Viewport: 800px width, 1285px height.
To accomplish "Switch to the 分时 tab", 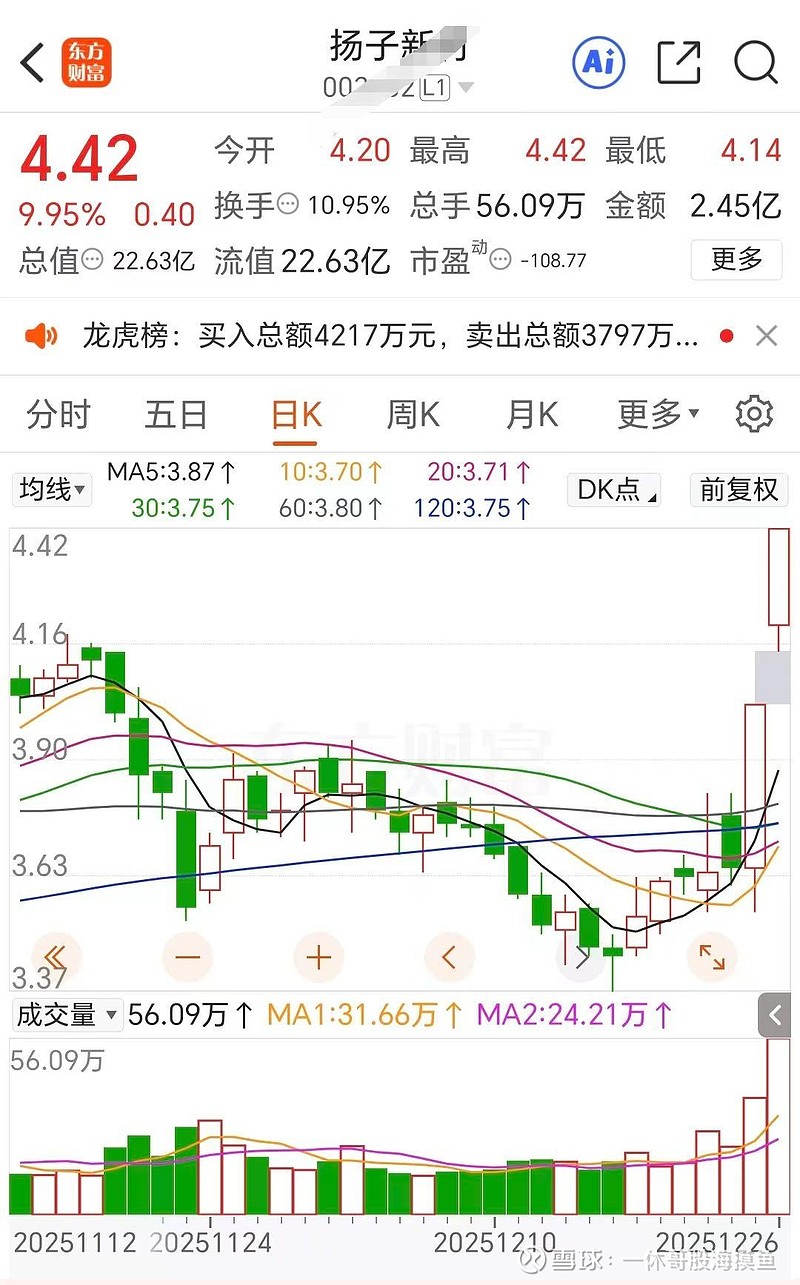I will 57,413.
